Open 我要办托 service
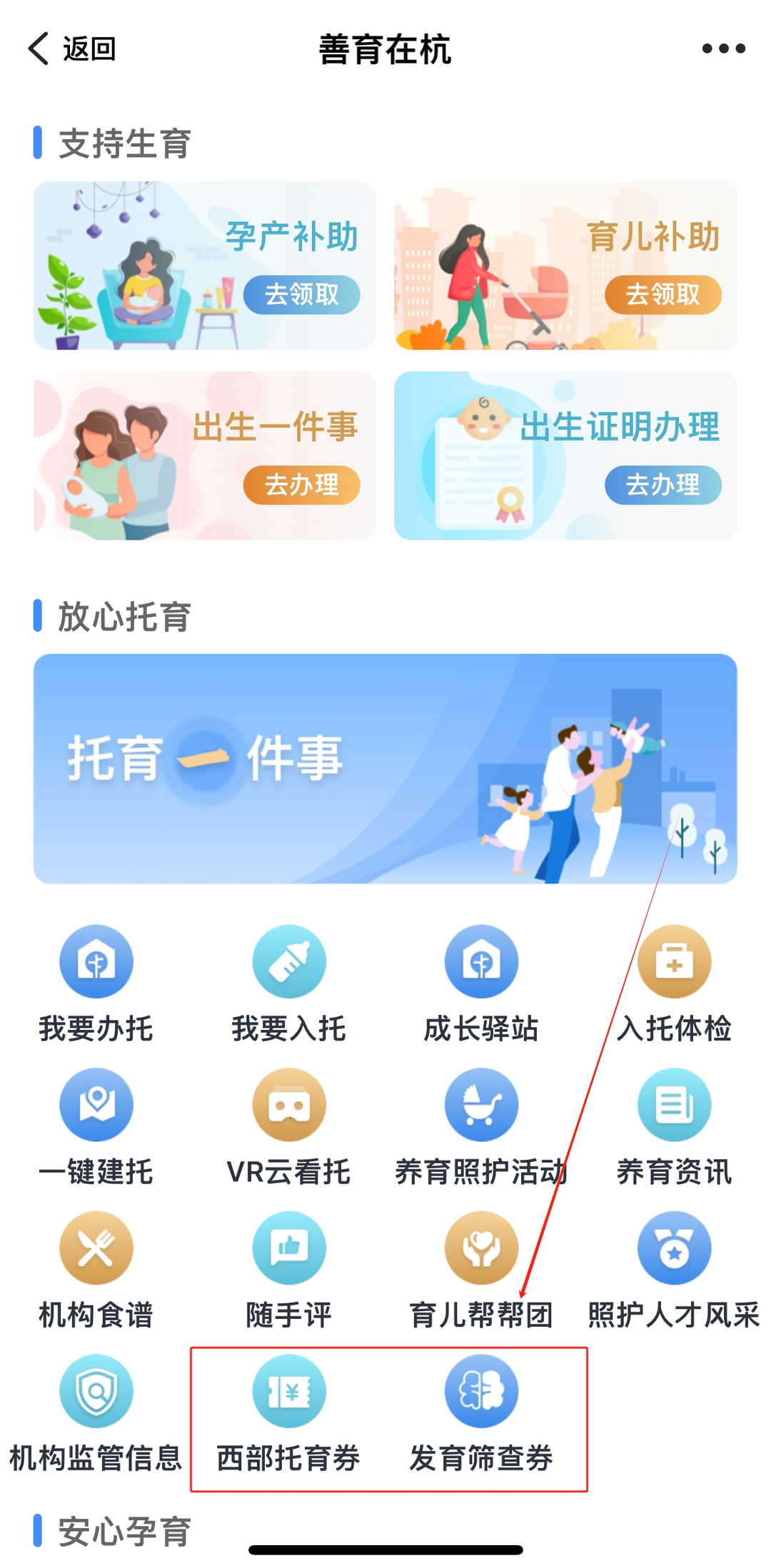 [96, 961]
